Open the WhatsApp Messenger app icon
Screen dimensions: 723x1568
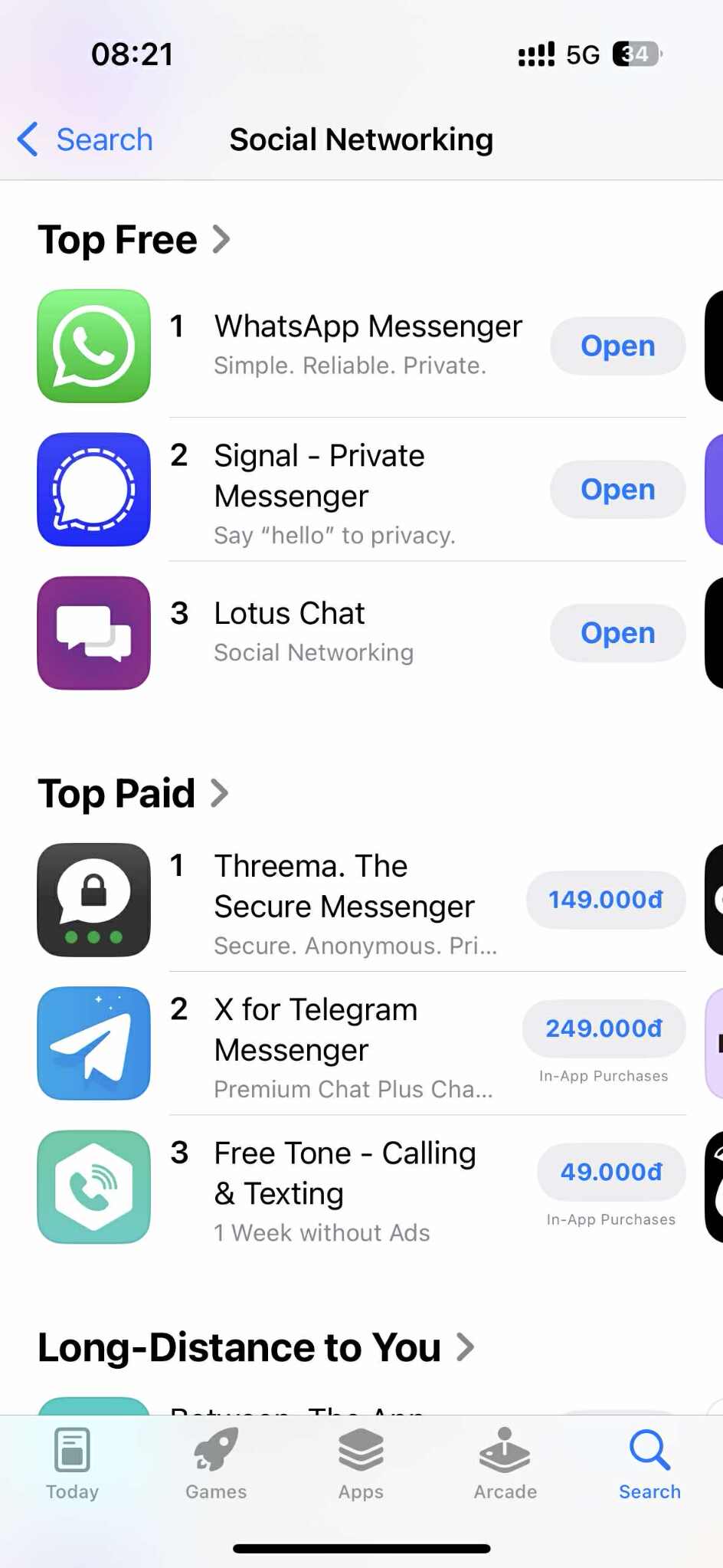click(93, 346)
